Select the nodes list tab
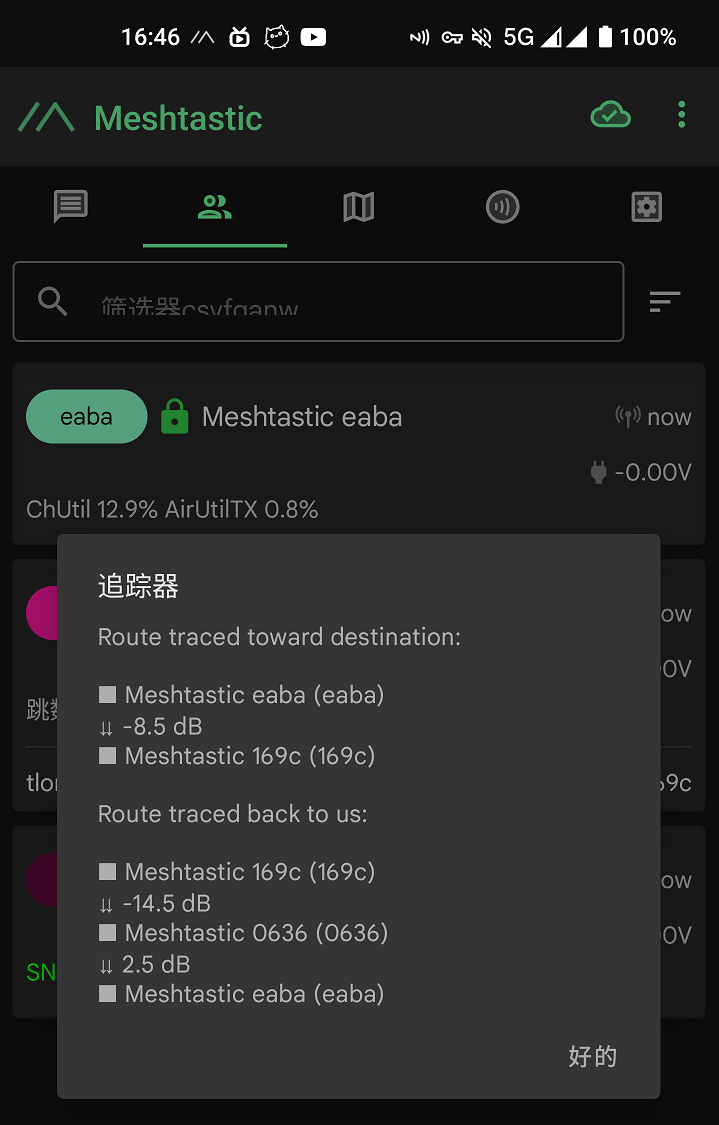The height and width of the screenshot is (1125, 719). [215, 207]
